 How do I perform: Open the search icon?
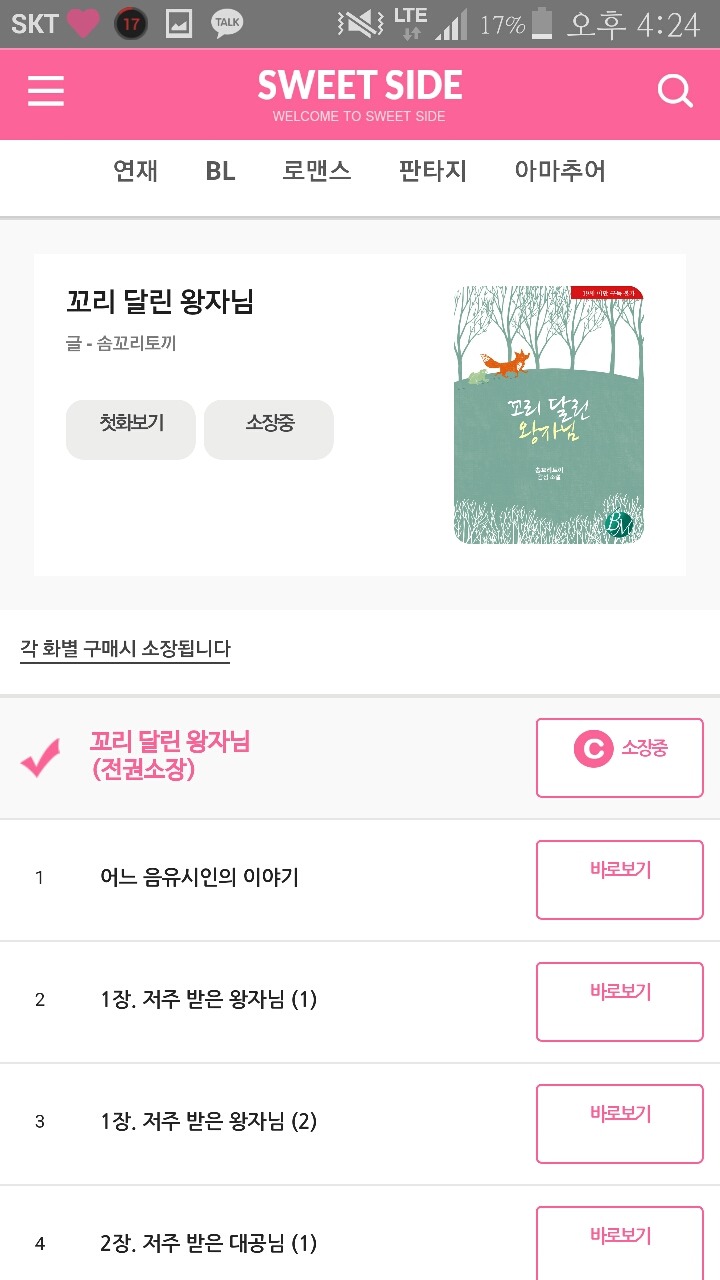click(x=675, y=92)
